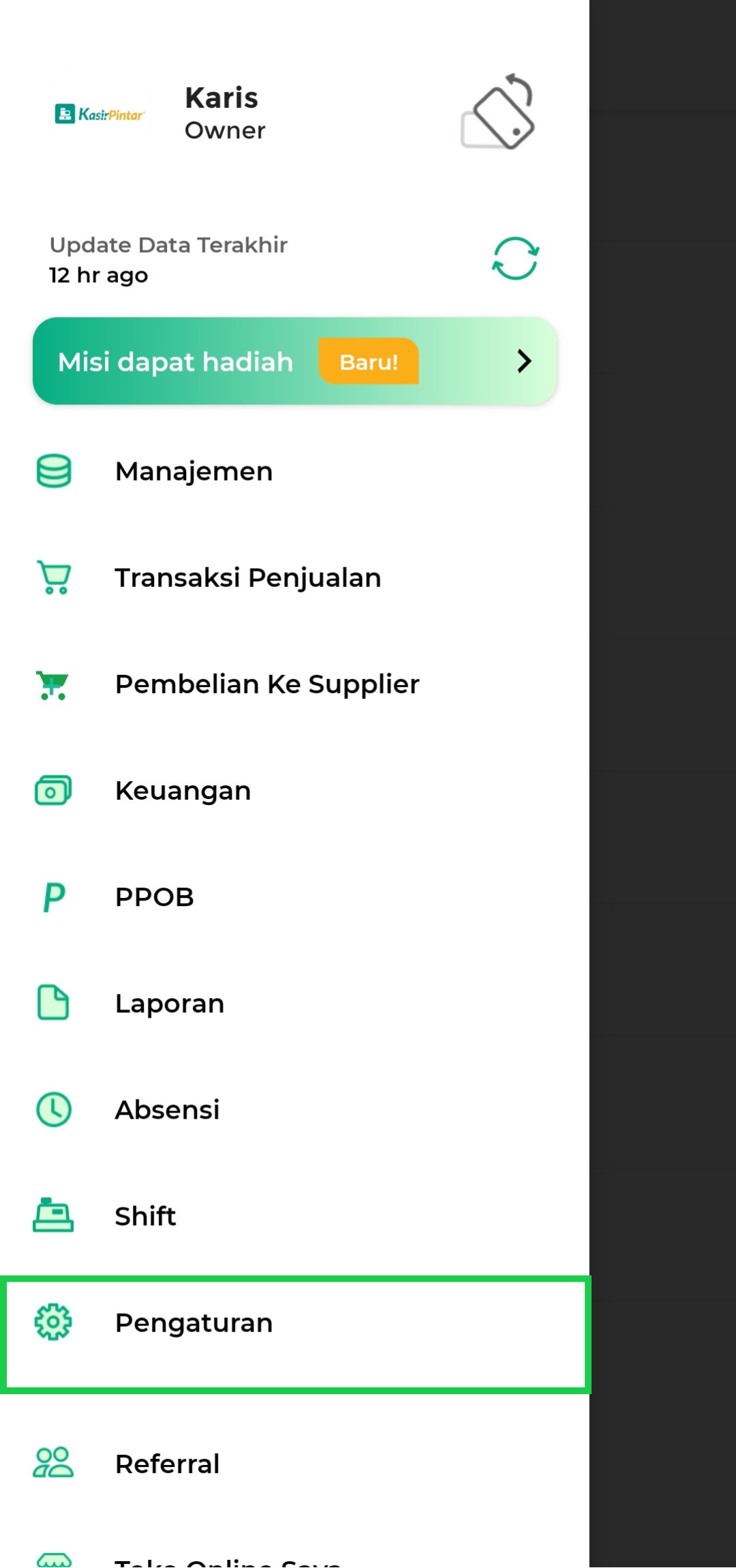Image resolution: width=736 pixels, height=1568 pixels.
Task: Select the Keuangan menu item
Action: [183, 791]
